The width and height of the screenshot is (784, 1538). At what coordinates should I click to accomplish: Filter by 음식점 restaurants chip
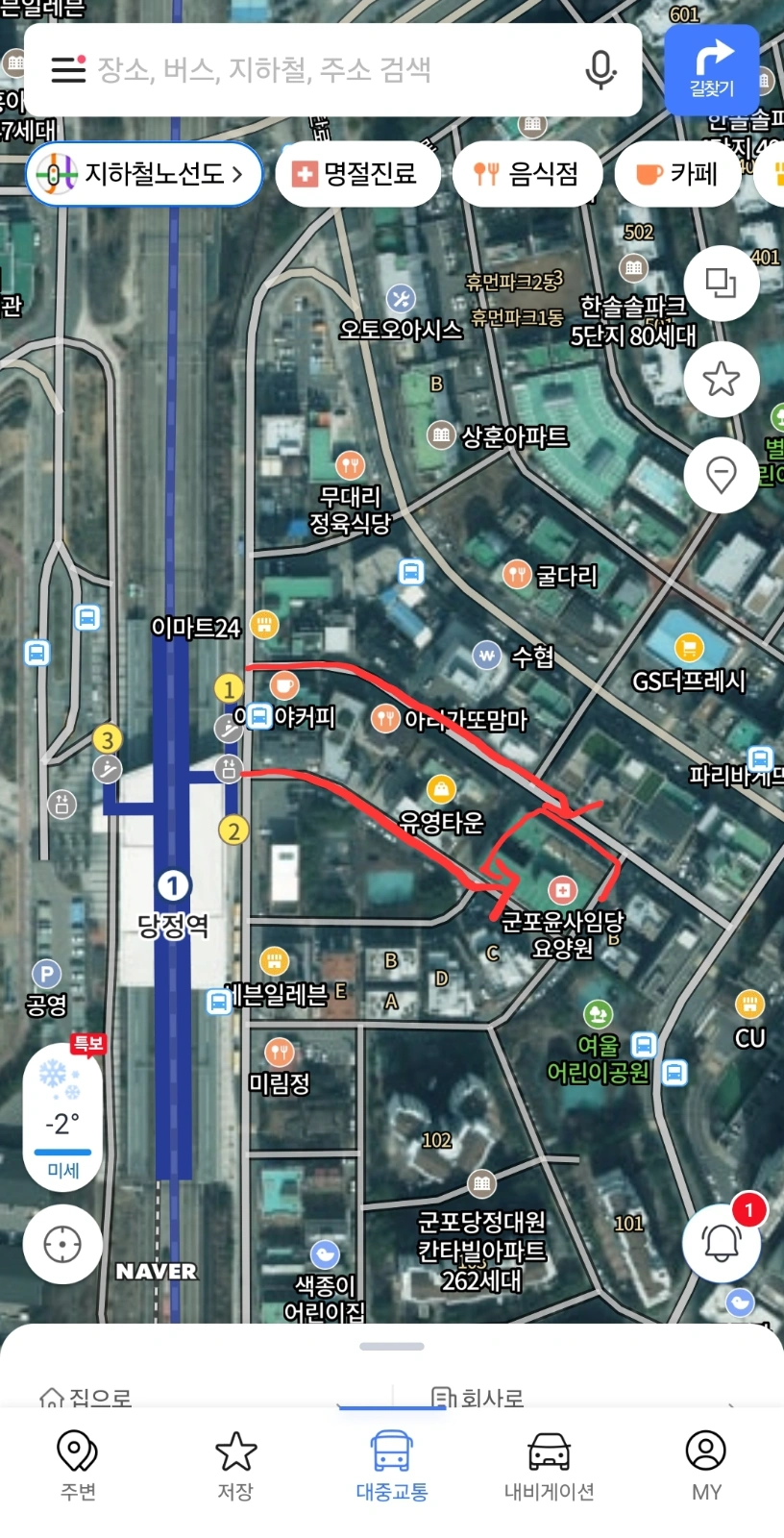[x=527, y=174]
